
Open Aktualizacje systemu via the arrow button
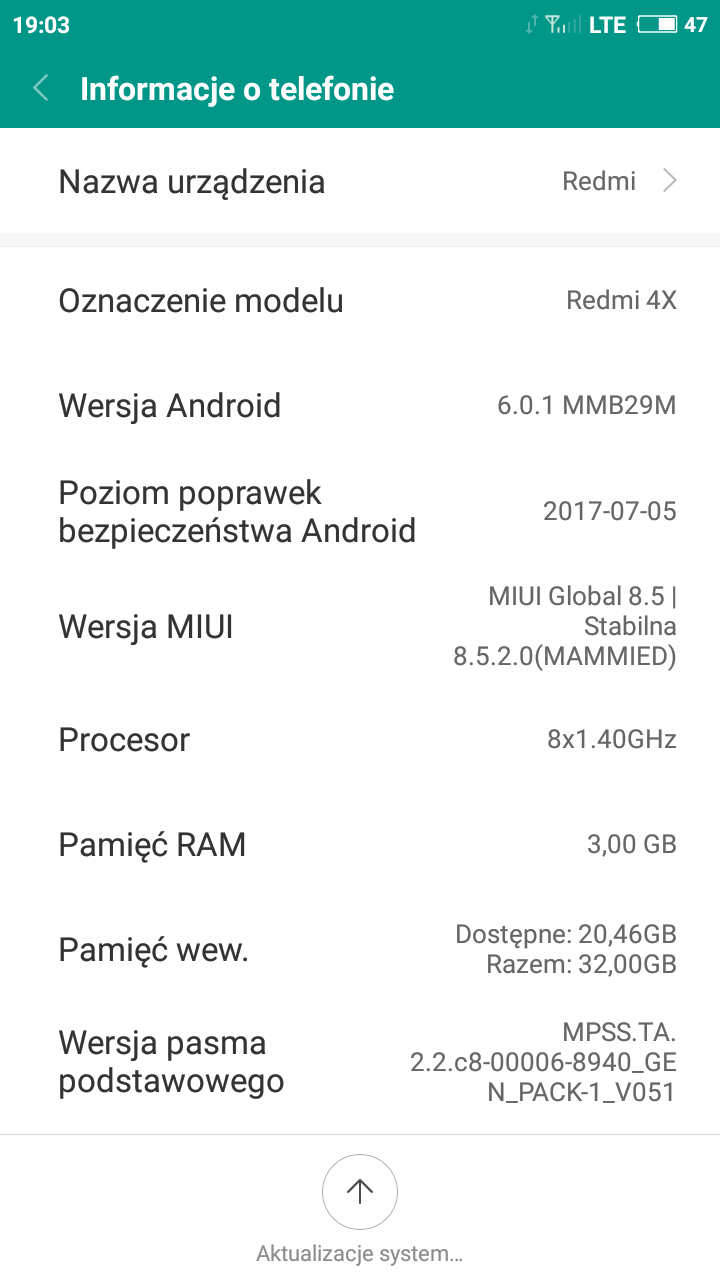tap(360, 1191)
